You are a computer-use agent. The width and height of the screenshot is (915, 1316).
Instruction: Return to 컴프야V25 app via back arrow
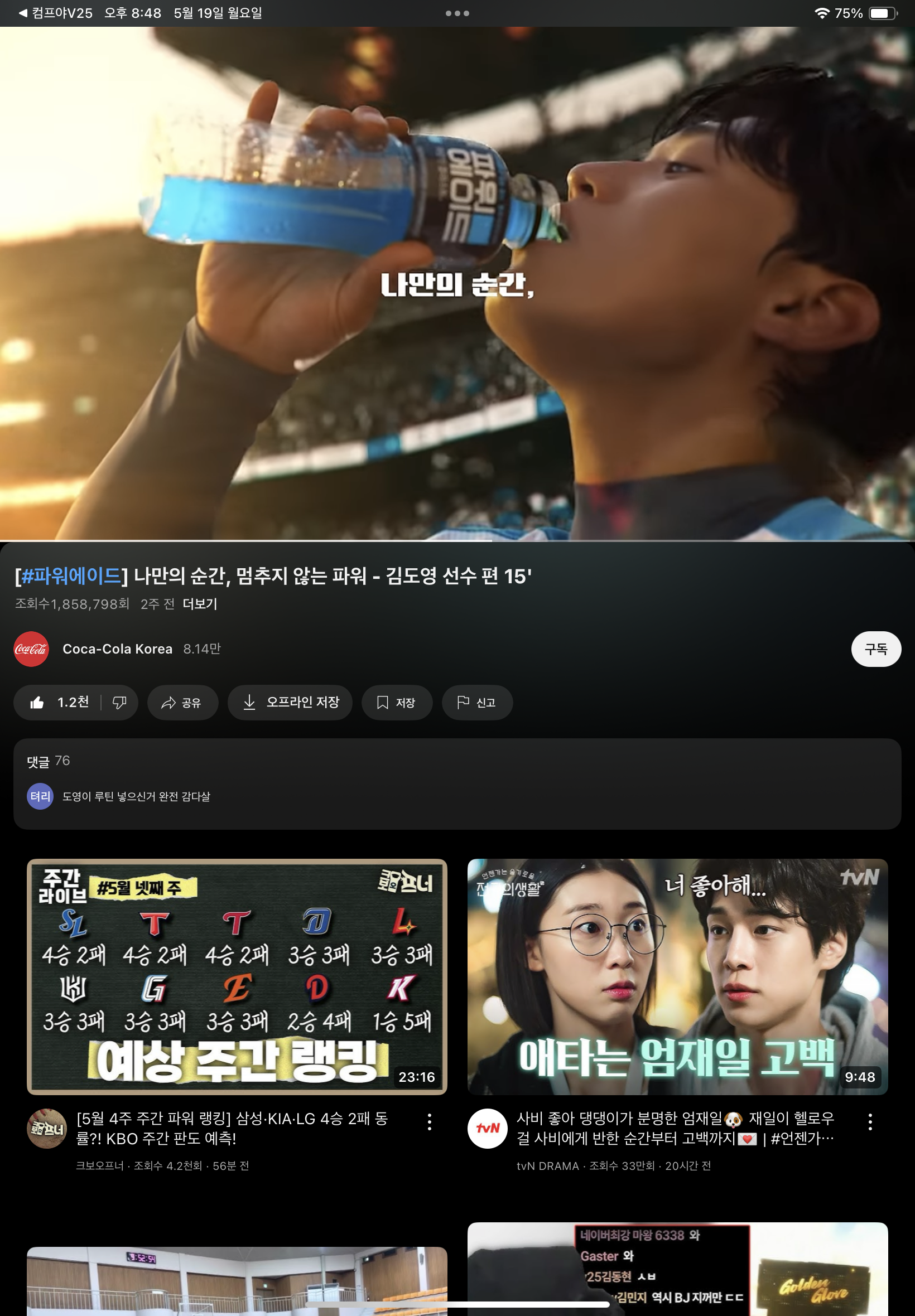(x=23, y=13)
